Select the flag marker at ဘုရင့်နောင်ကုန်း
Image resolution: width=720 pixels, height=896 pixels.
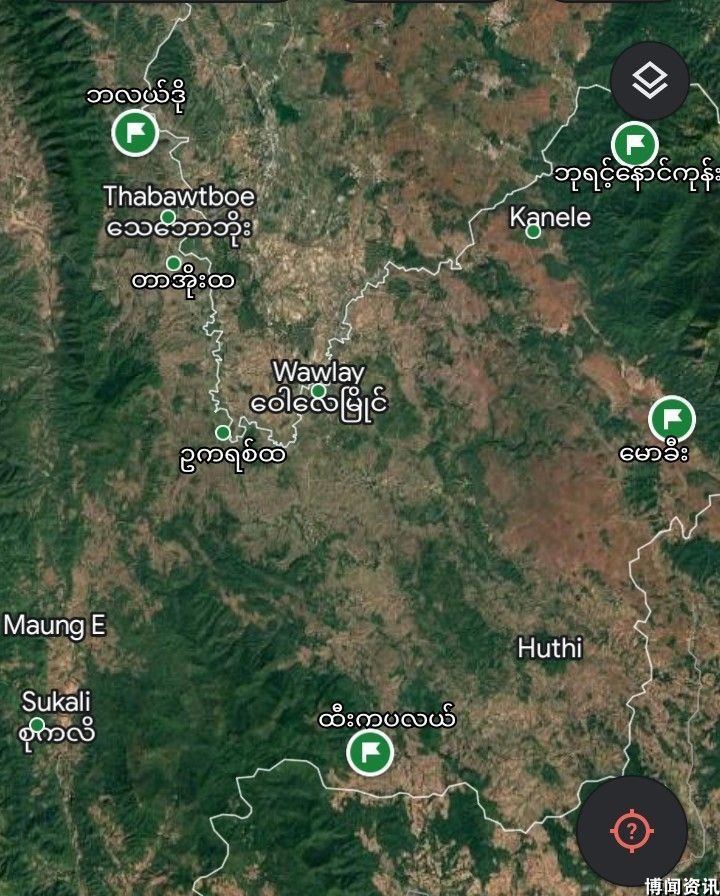(634, 144)
